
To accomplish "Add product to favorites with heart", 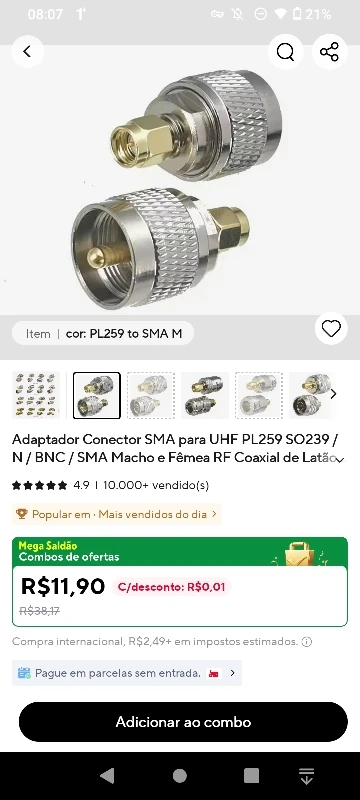I will (331, 329).
